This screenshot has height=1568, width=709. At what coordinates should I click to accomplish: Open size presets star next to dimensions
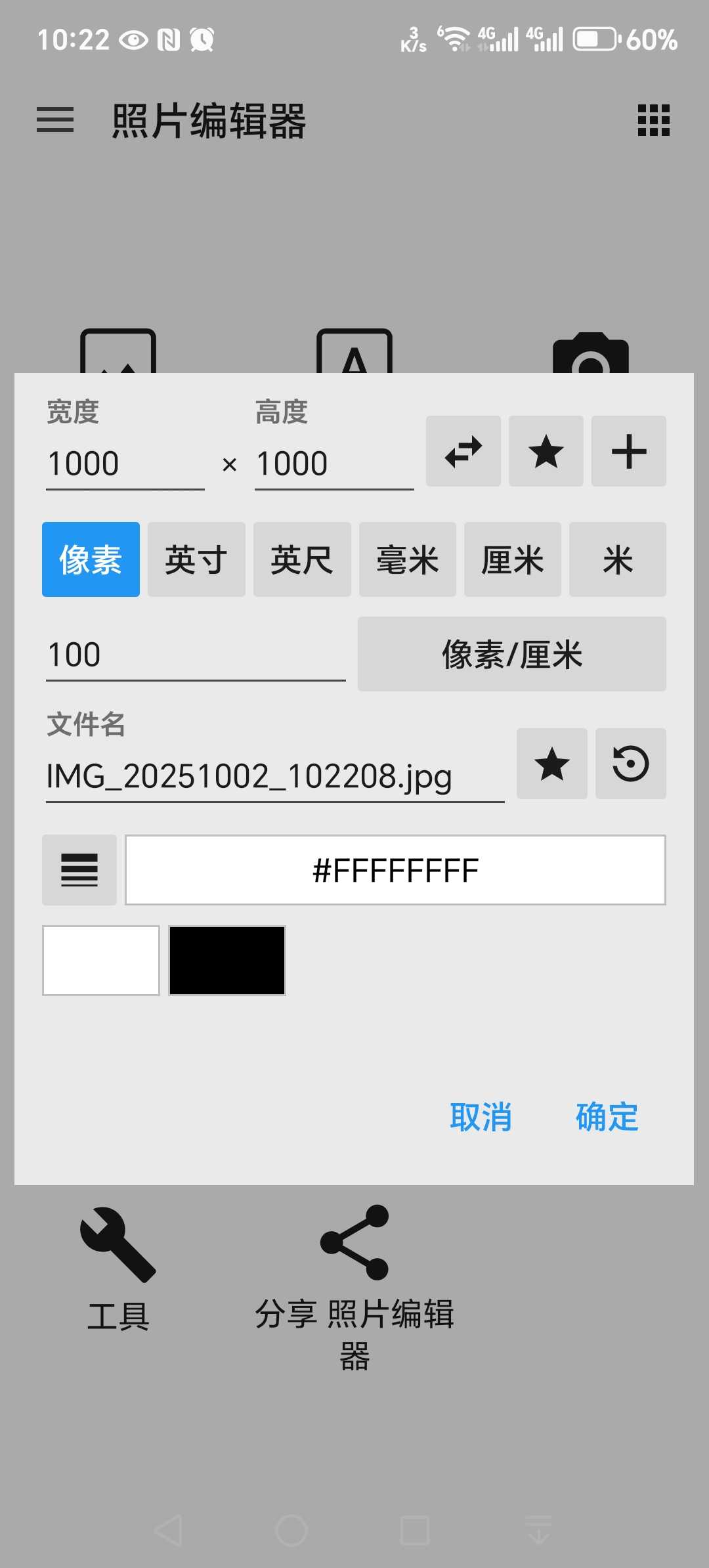coord(546,451)
